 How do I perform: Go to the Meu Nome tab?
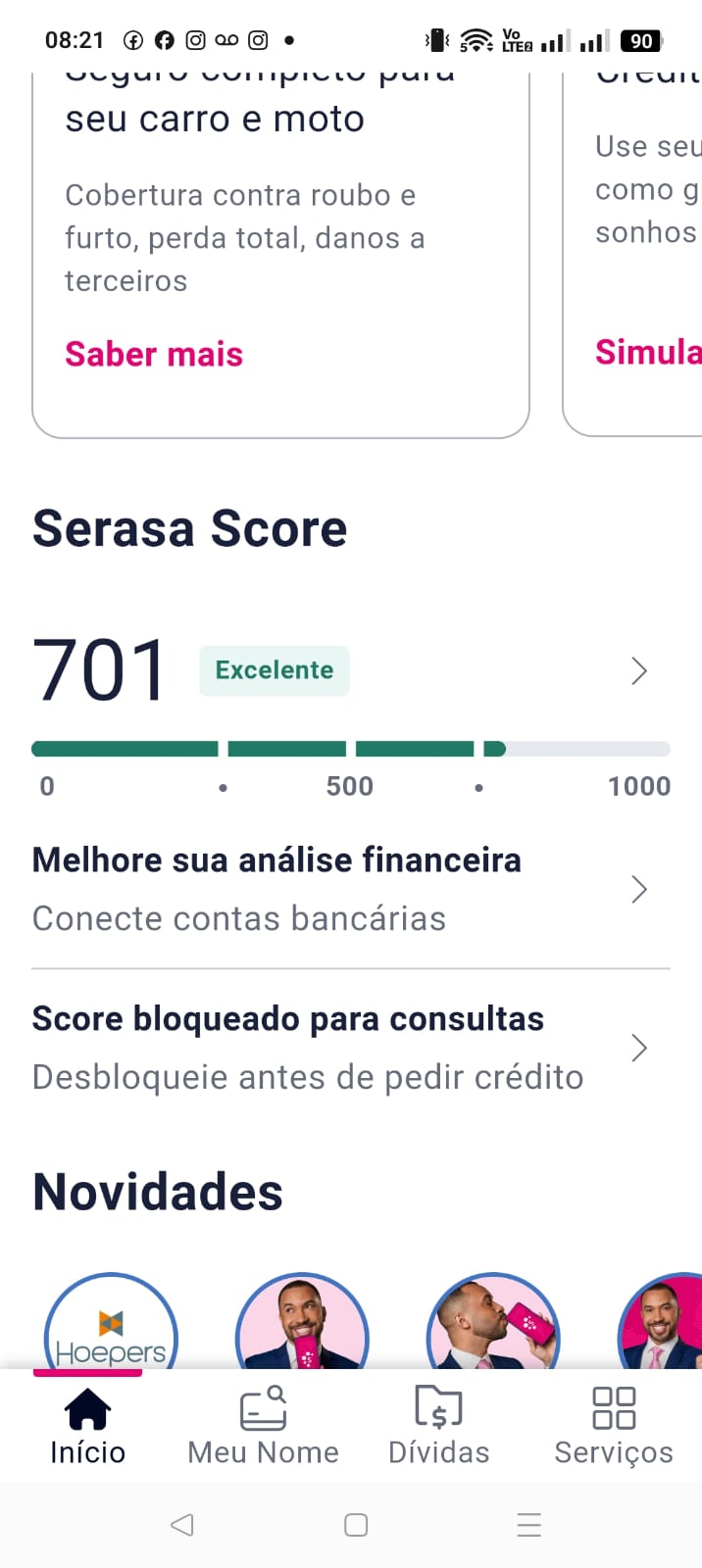(x=263, y=1426)
